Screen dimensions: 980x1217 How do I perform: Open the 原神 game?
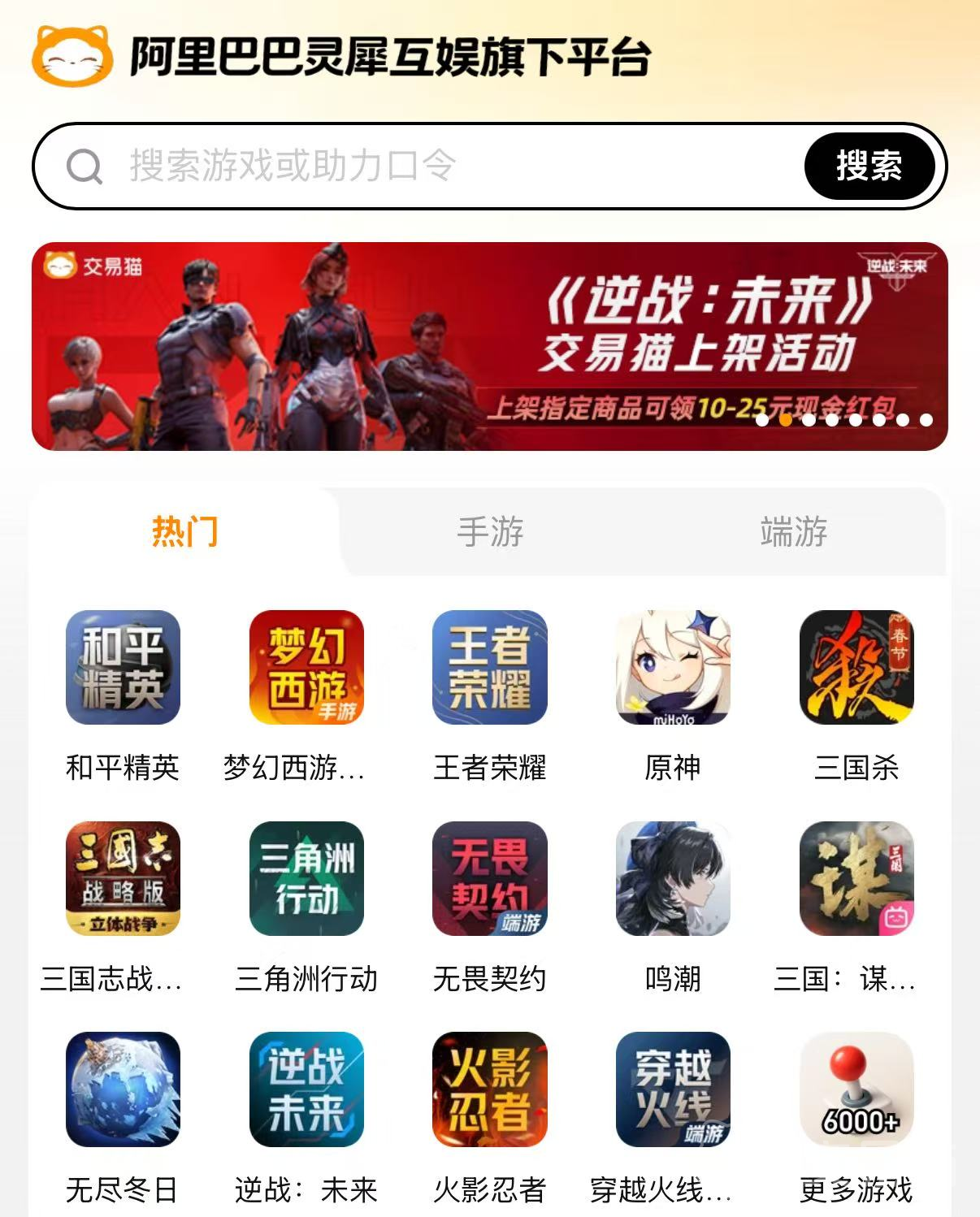tap(673, 668)
